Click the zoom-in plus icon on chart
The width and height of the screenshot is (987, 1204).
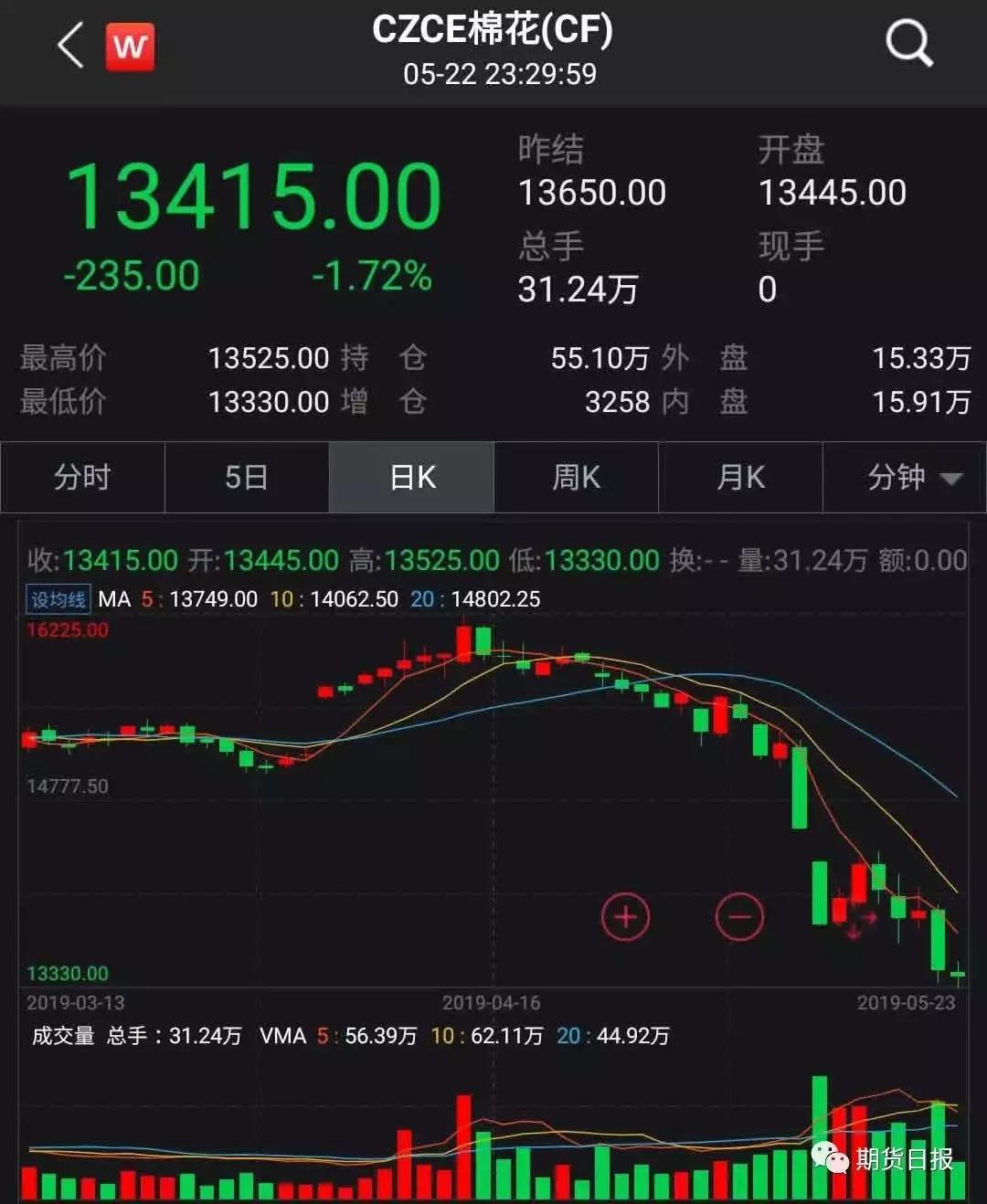click(626, 916)
